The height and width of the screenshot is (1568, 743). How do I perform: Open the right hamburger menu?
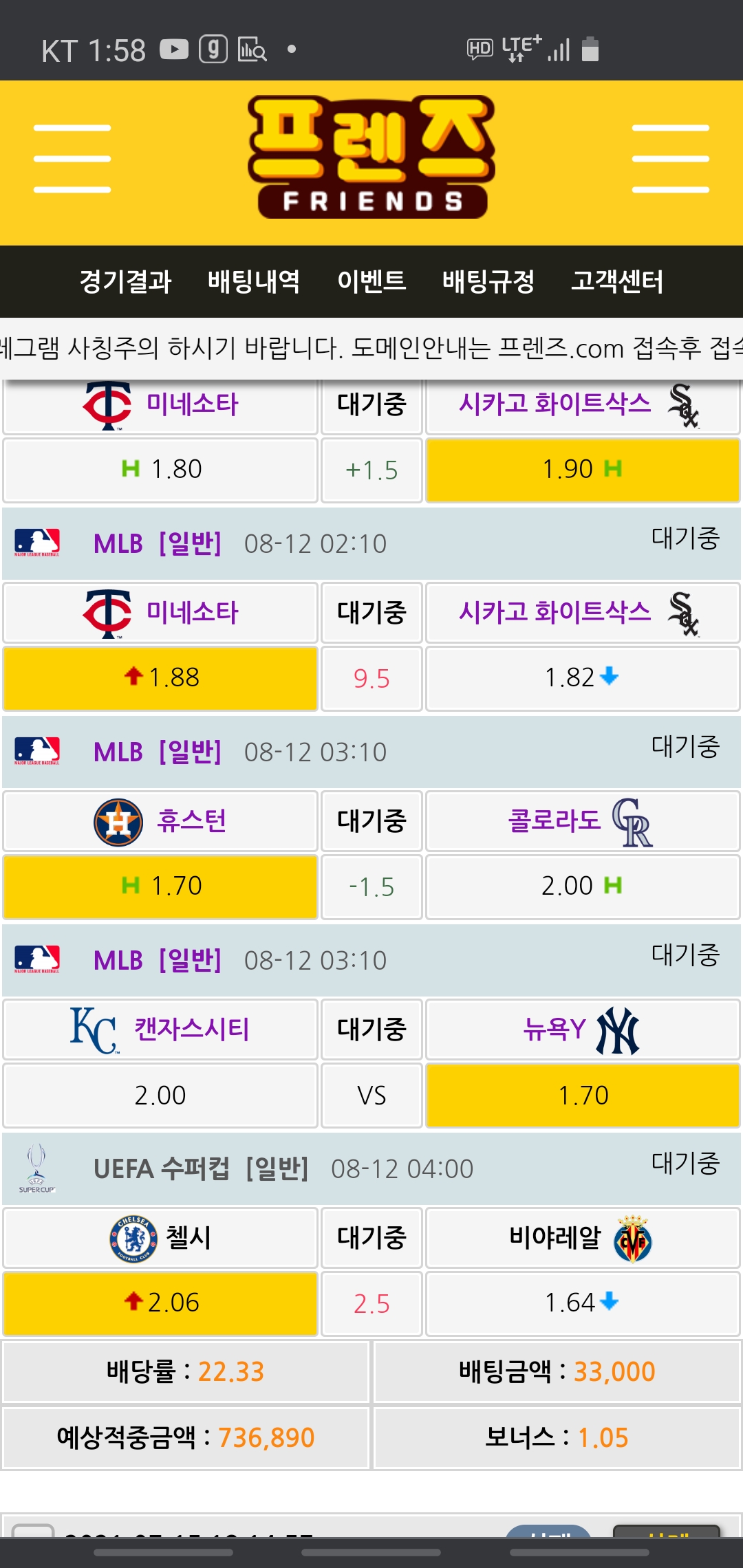(x=670, y=159)
